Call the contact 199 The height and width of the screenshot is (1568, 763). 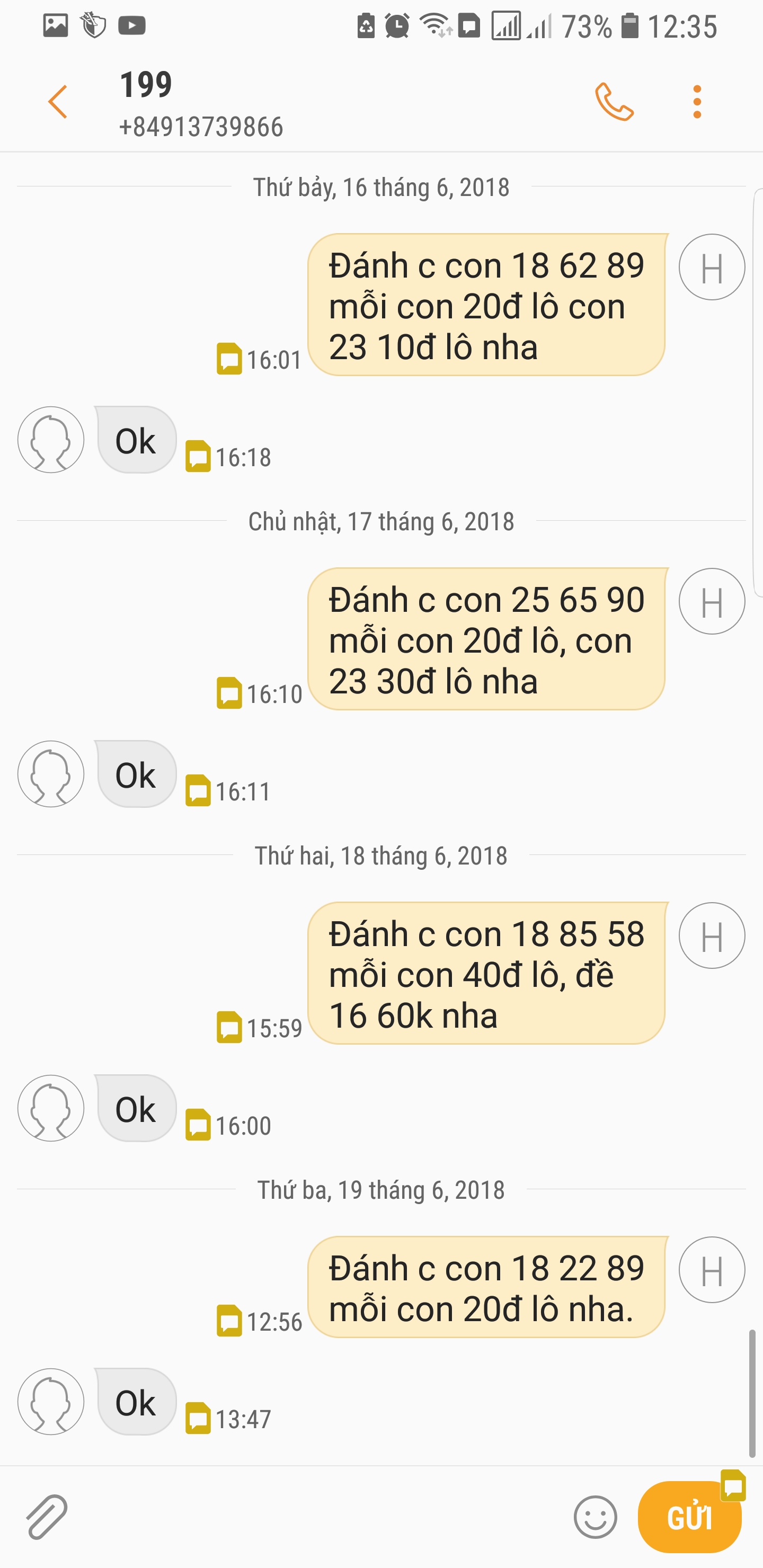click(614, 102)
